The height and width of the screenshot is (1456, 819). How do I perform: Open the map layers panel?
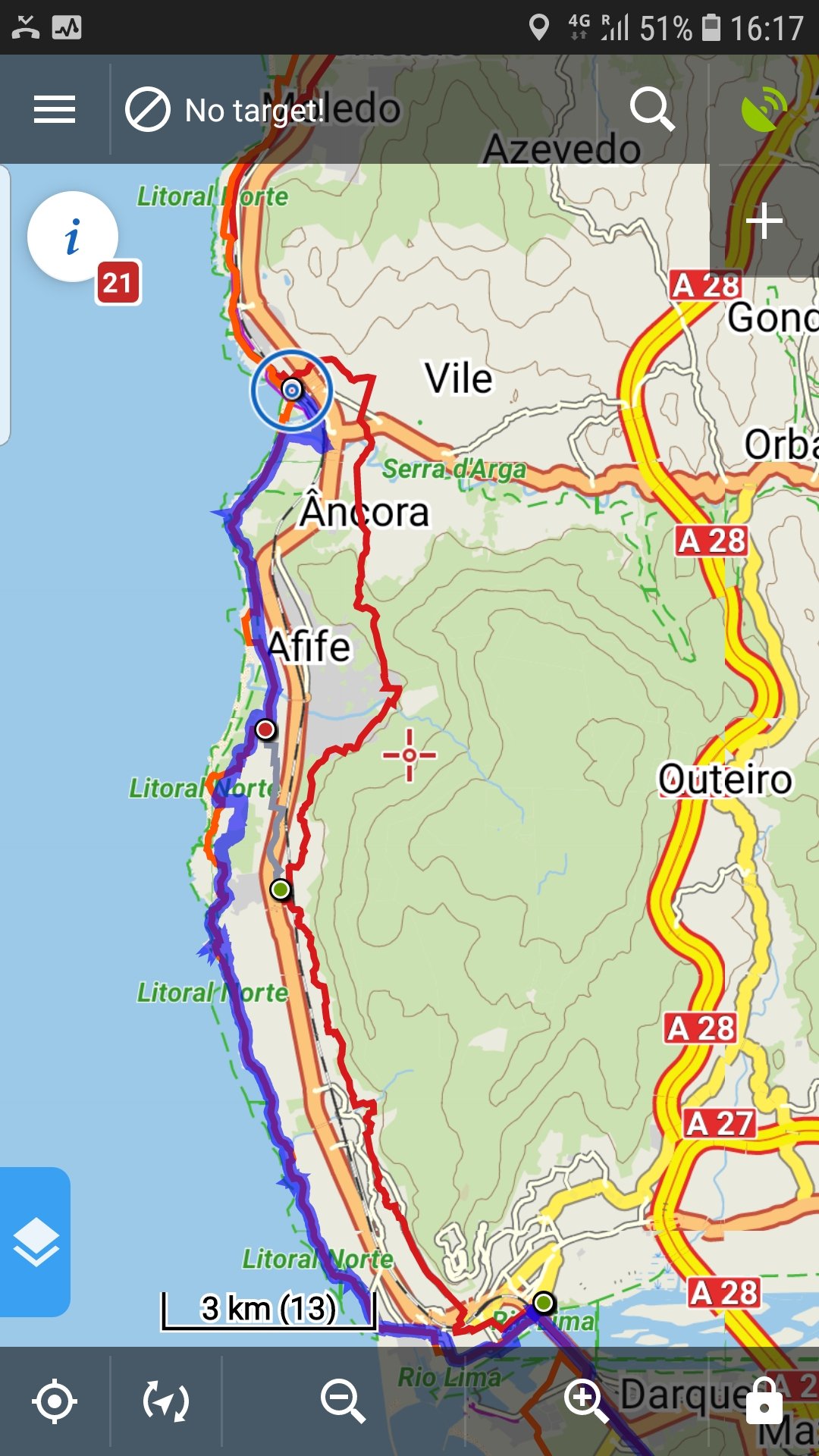pyautogui.click(x=36, y=1242)
